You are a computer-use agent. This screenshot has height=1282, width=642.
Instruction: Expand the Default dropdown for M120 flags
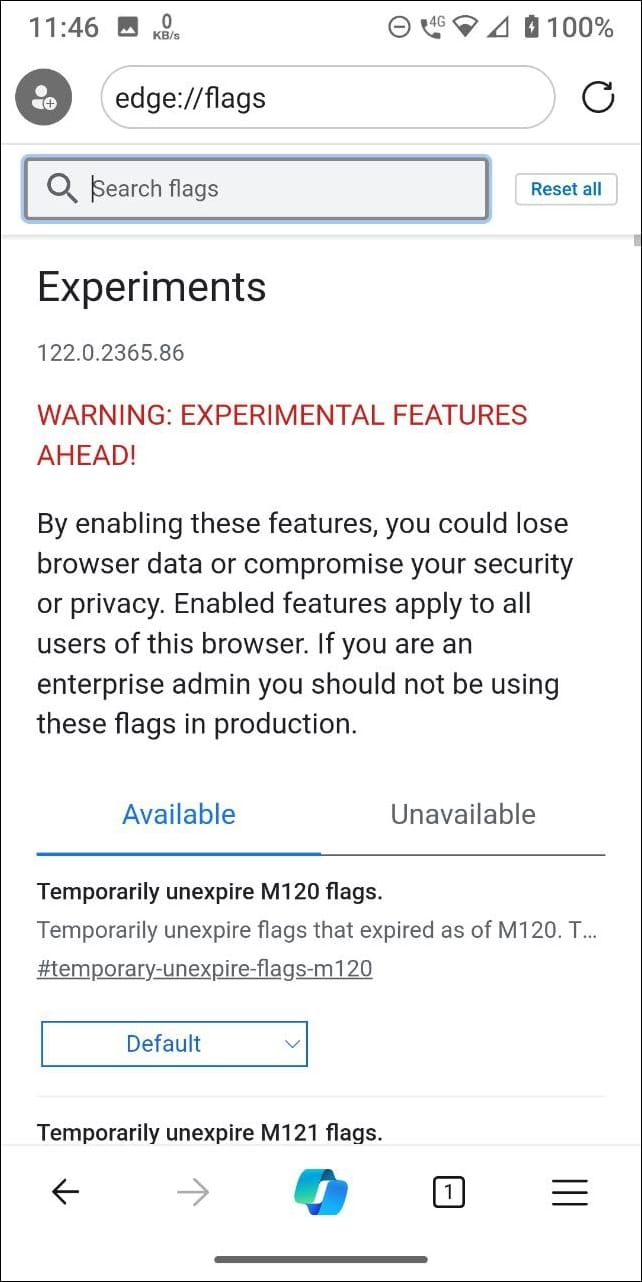(174, 1044)
